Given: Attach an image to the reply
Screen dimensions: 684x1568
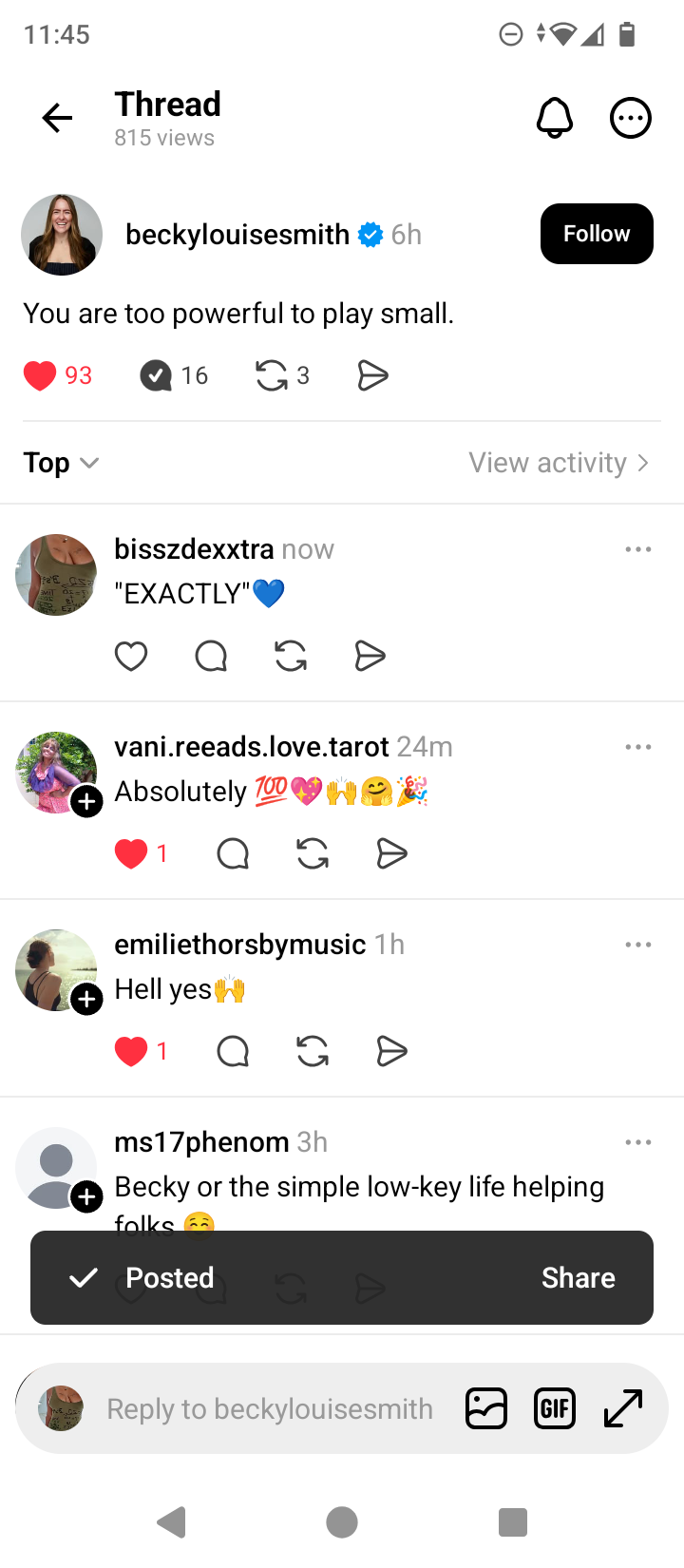Looking at the screenshot, I should click(486, 1408).
